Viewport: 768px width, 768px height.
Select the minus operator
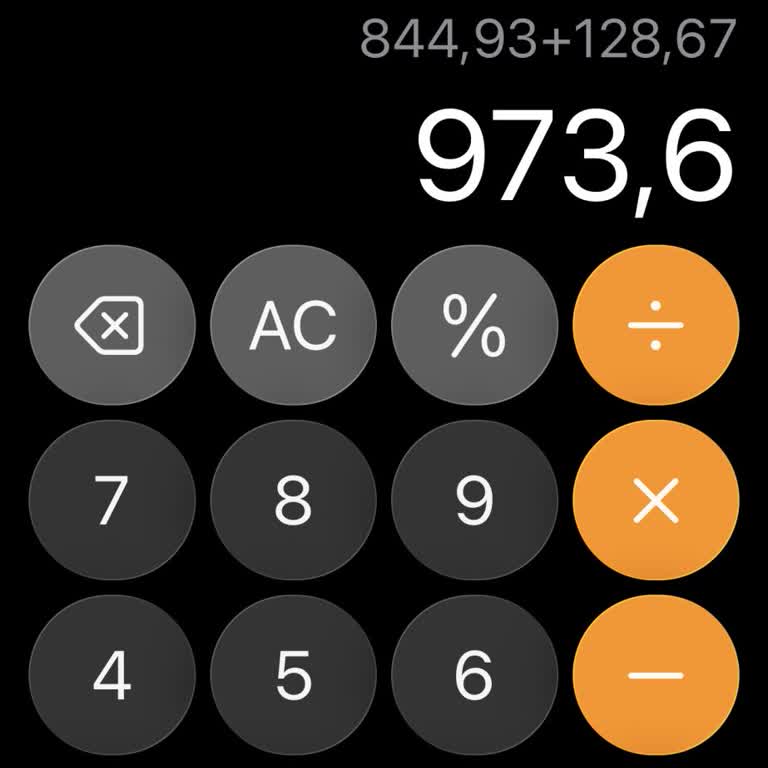[655, 677]
